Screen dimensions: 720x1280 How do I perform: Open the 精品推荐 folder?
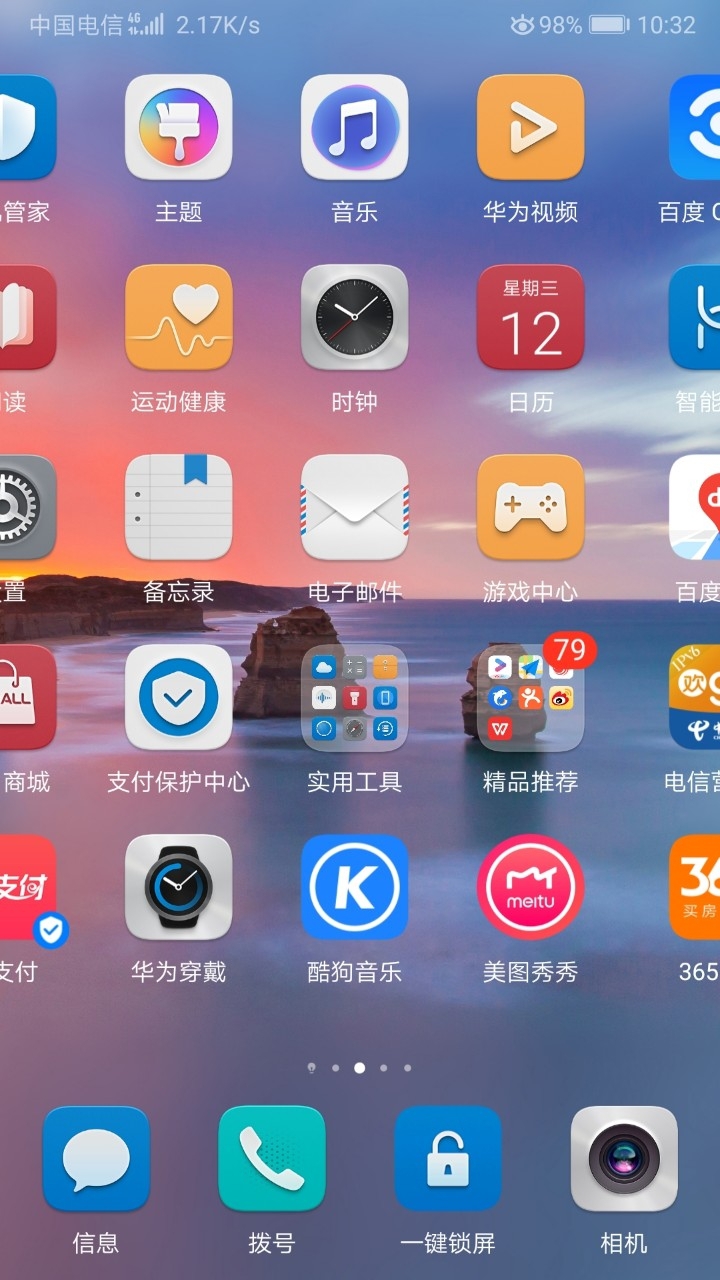click(531, 698)
